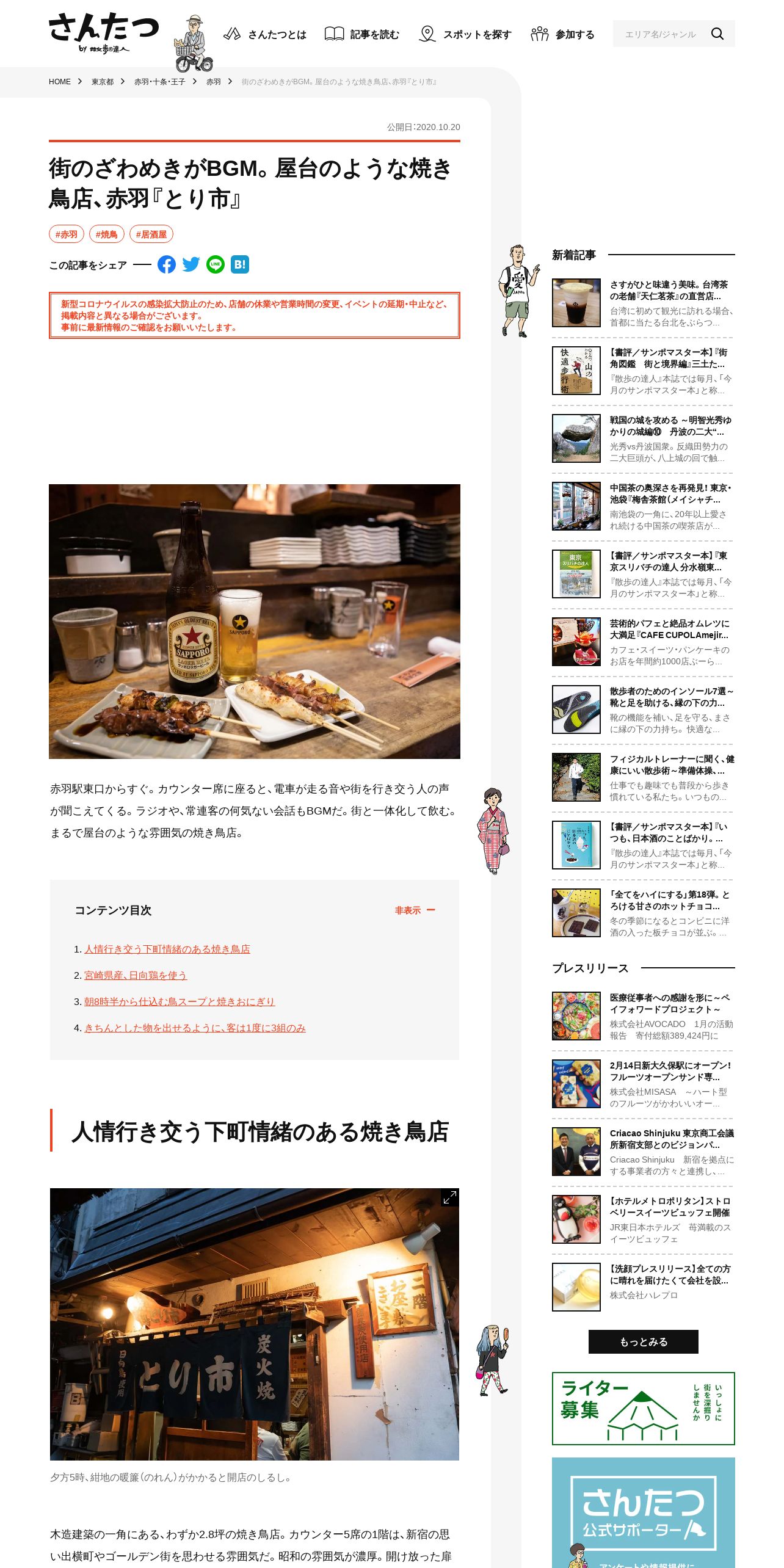Tap the search magnifier icon
Image resolution: width=784 pixels, height=1568 pixels.
717,34
